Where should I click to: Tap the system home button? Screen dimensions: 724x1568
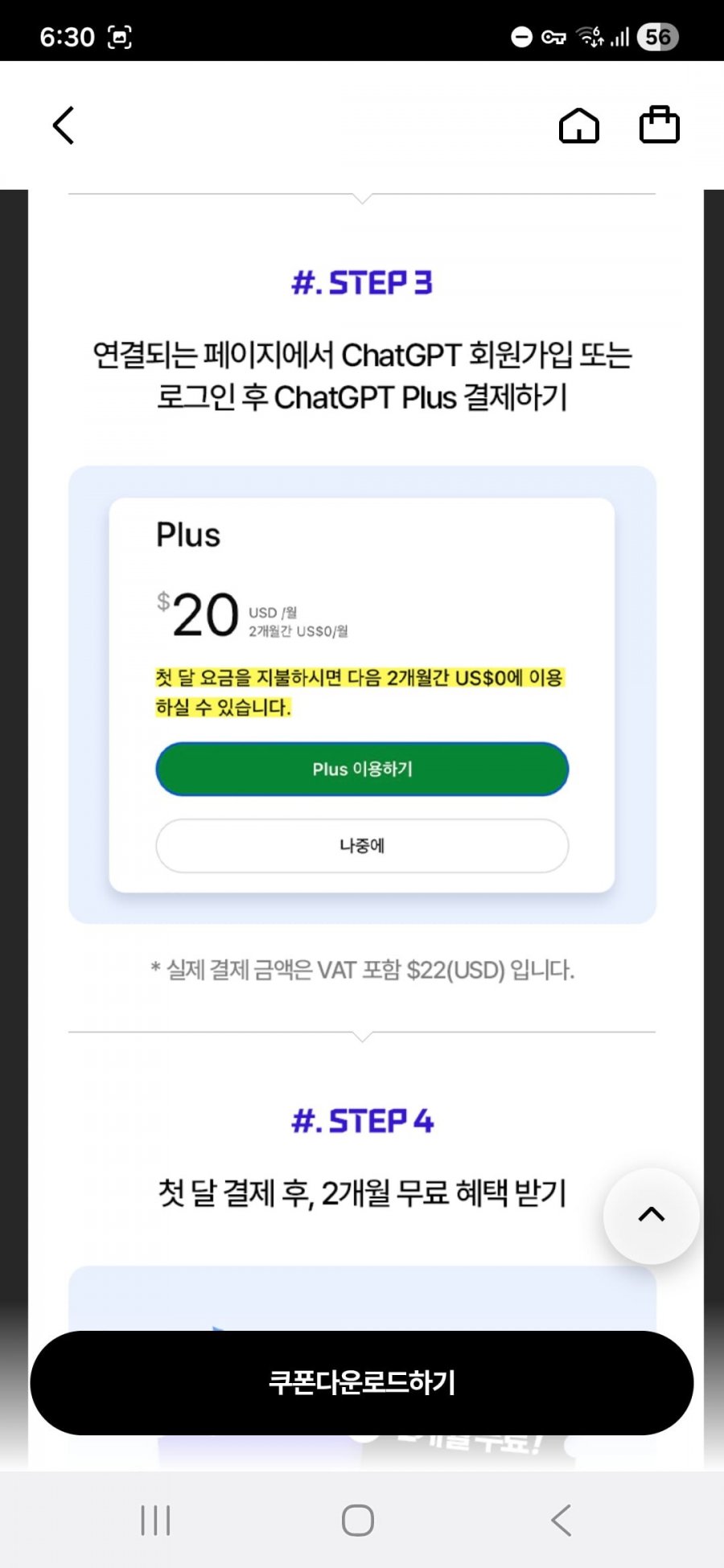[358, 1520]
